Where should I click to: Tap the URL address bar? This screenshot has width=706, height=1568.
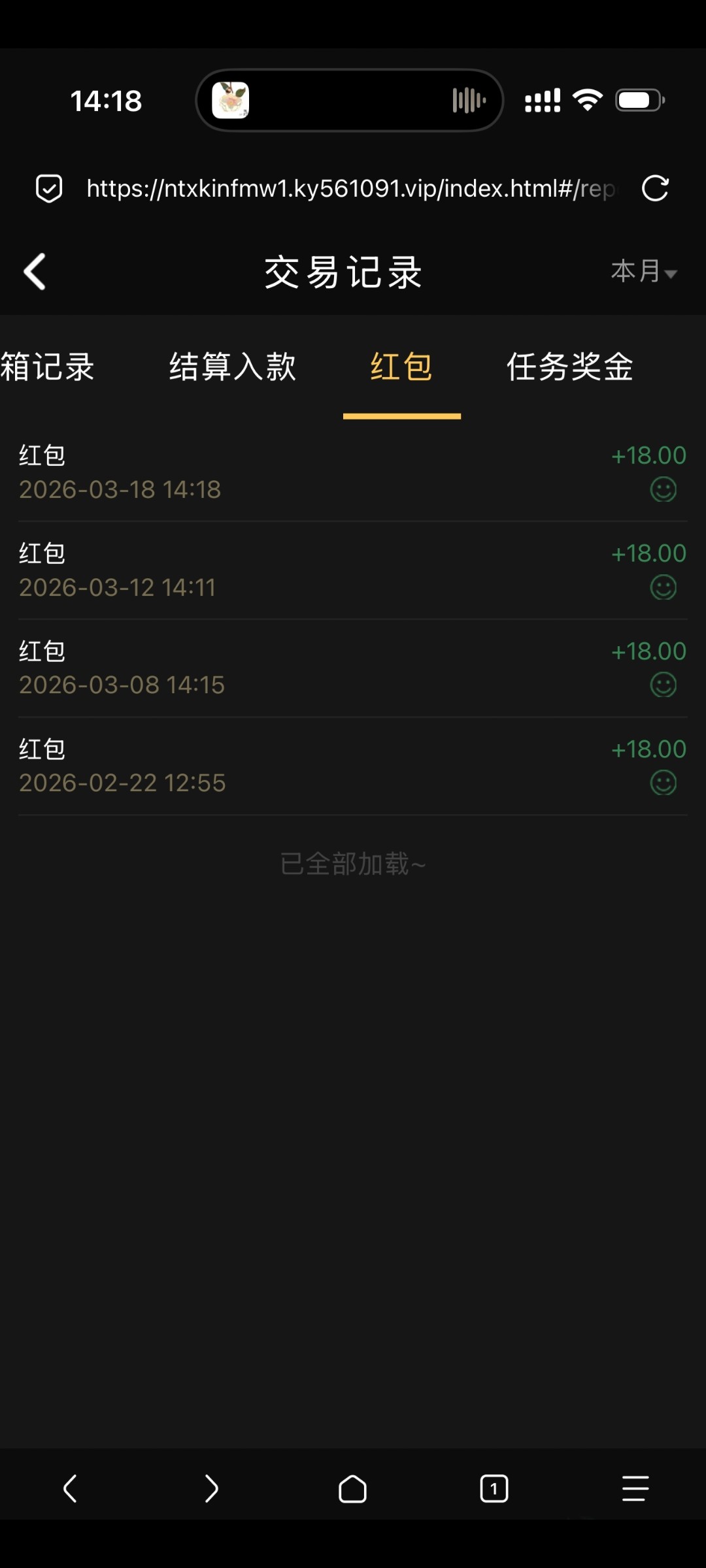point(350,189)
